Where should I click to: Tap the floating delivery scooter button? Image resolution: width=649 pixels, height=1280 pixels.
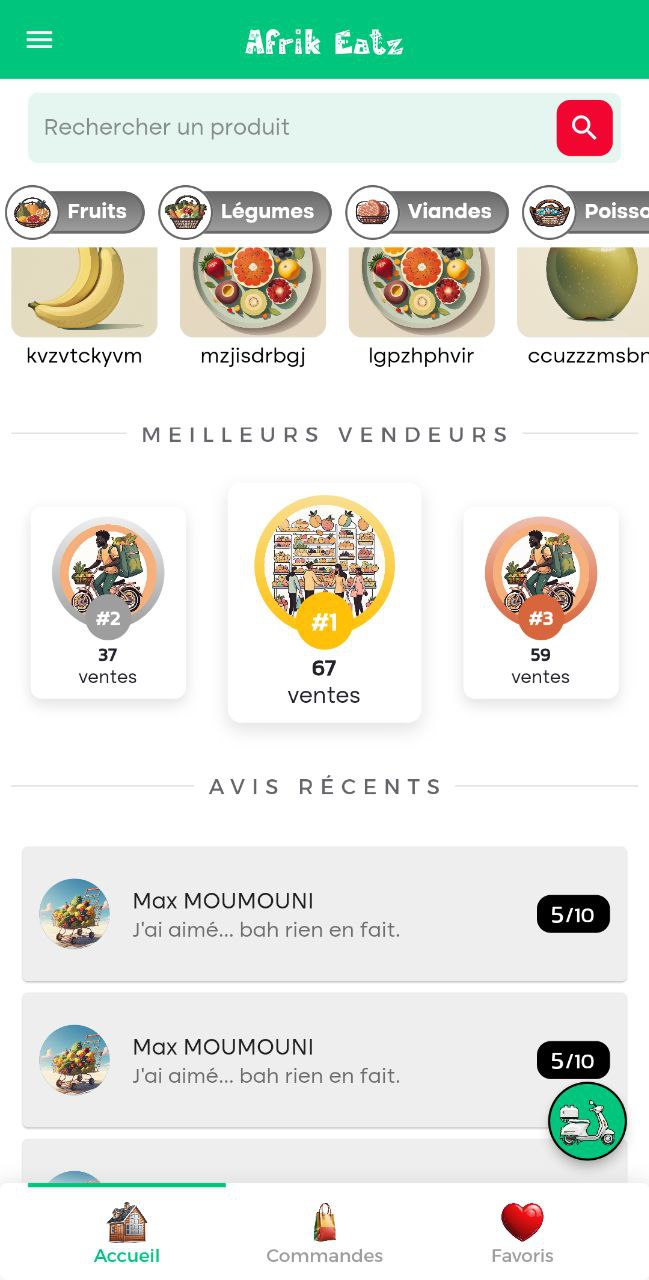tap(587, 1121)
